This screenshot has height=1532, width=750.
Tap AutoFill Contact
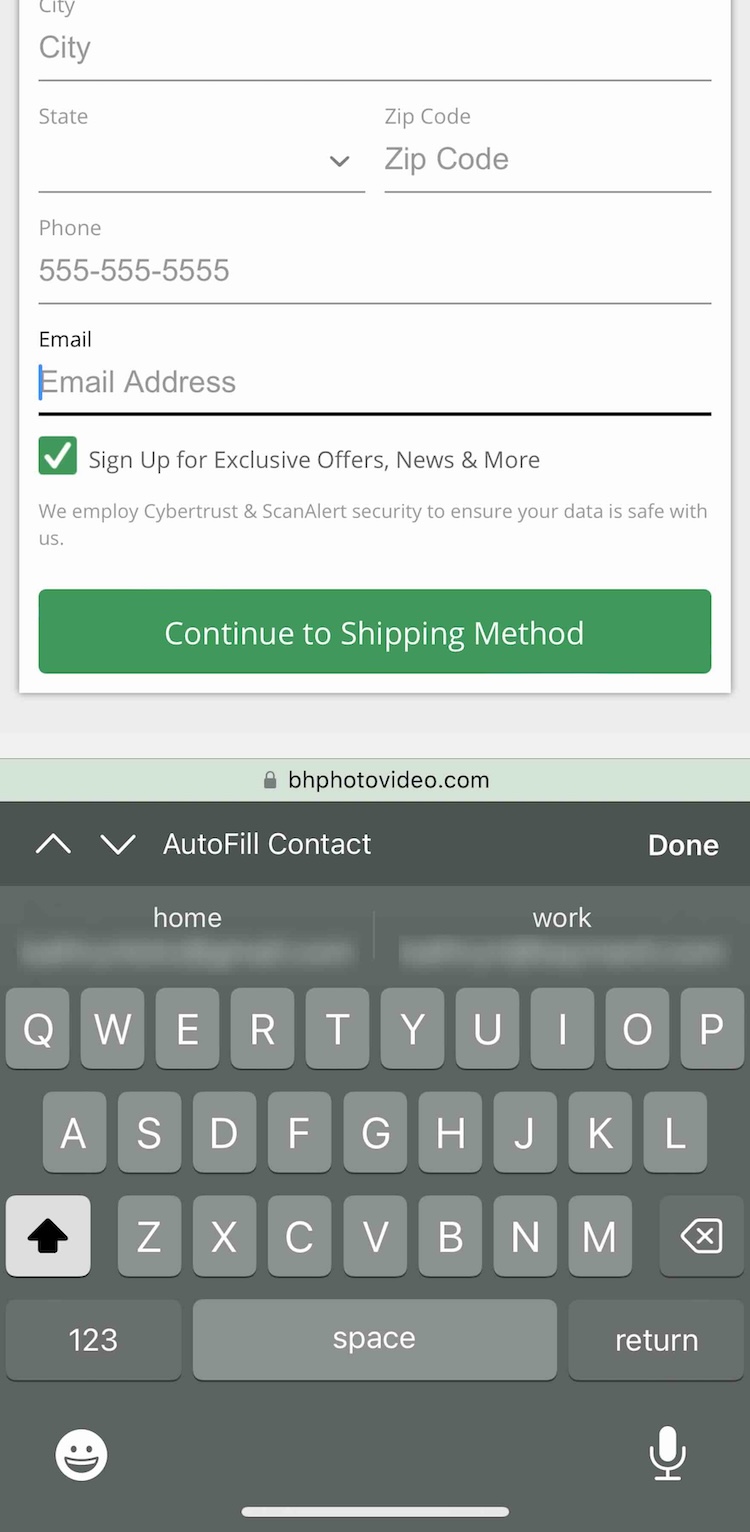point(267,844)
